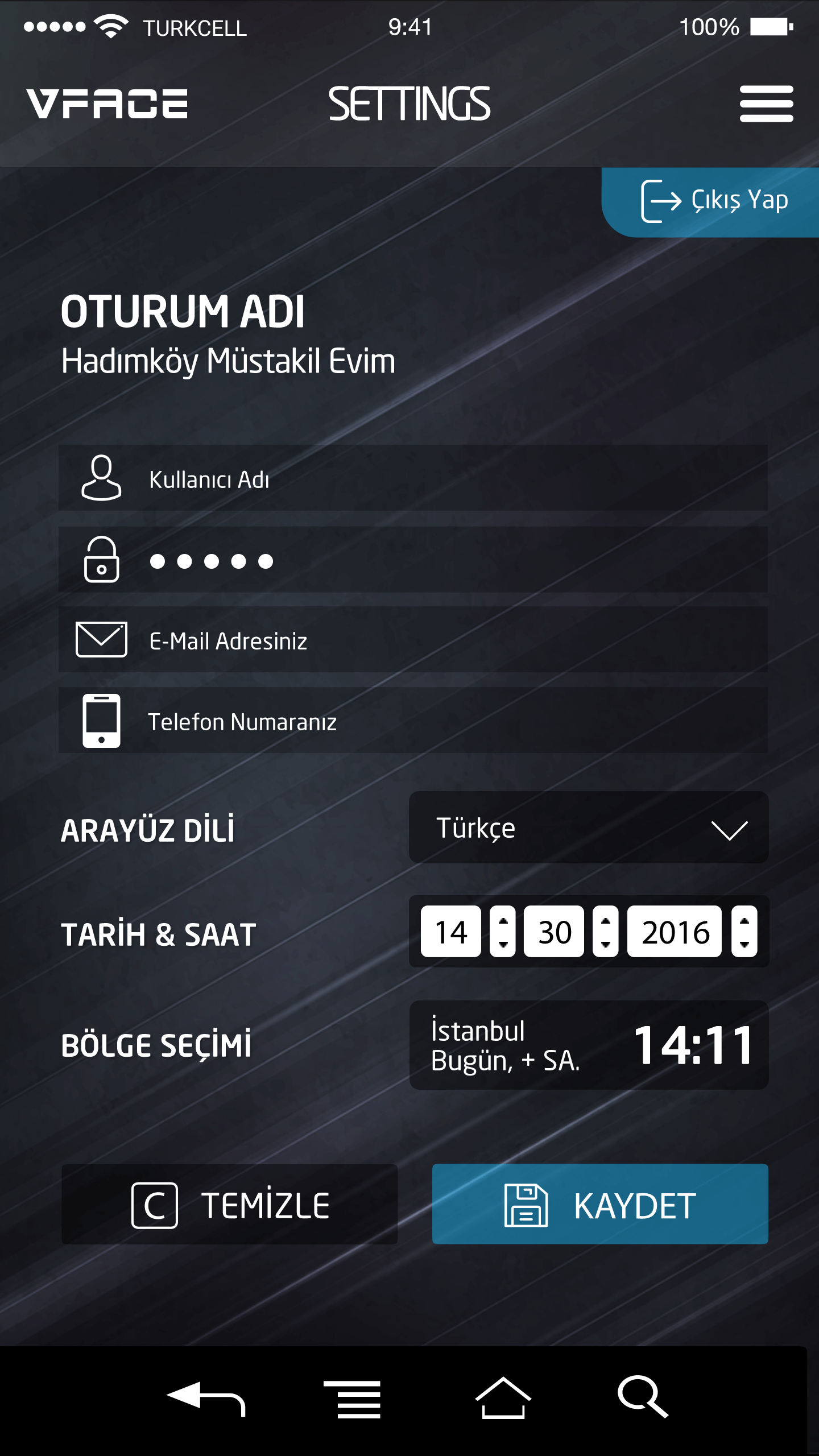This screenshot has height=1456, width=819.
Task: Tap the password field
Action: [x=413, y=560]
